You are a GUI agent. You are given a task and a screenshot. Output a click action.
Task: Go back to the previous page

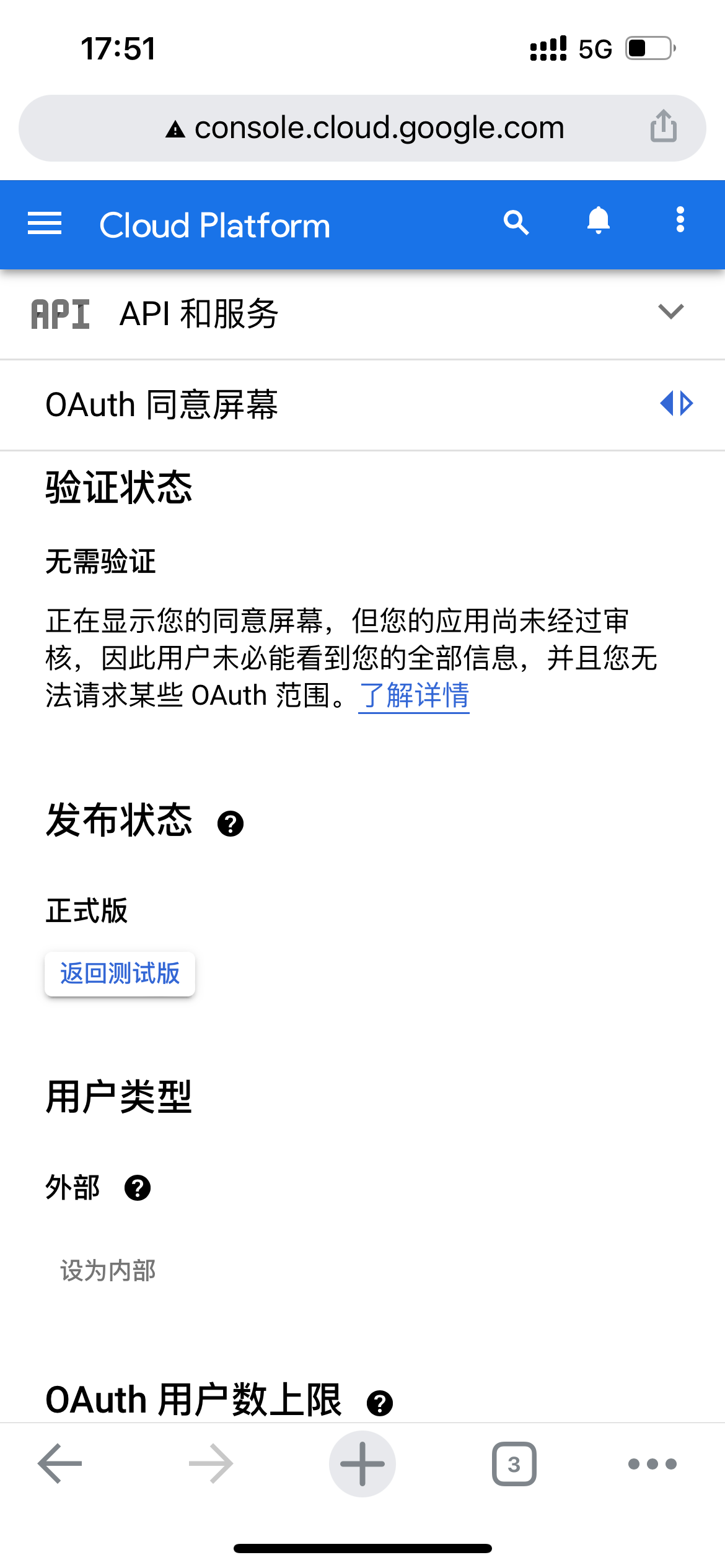59,1463
